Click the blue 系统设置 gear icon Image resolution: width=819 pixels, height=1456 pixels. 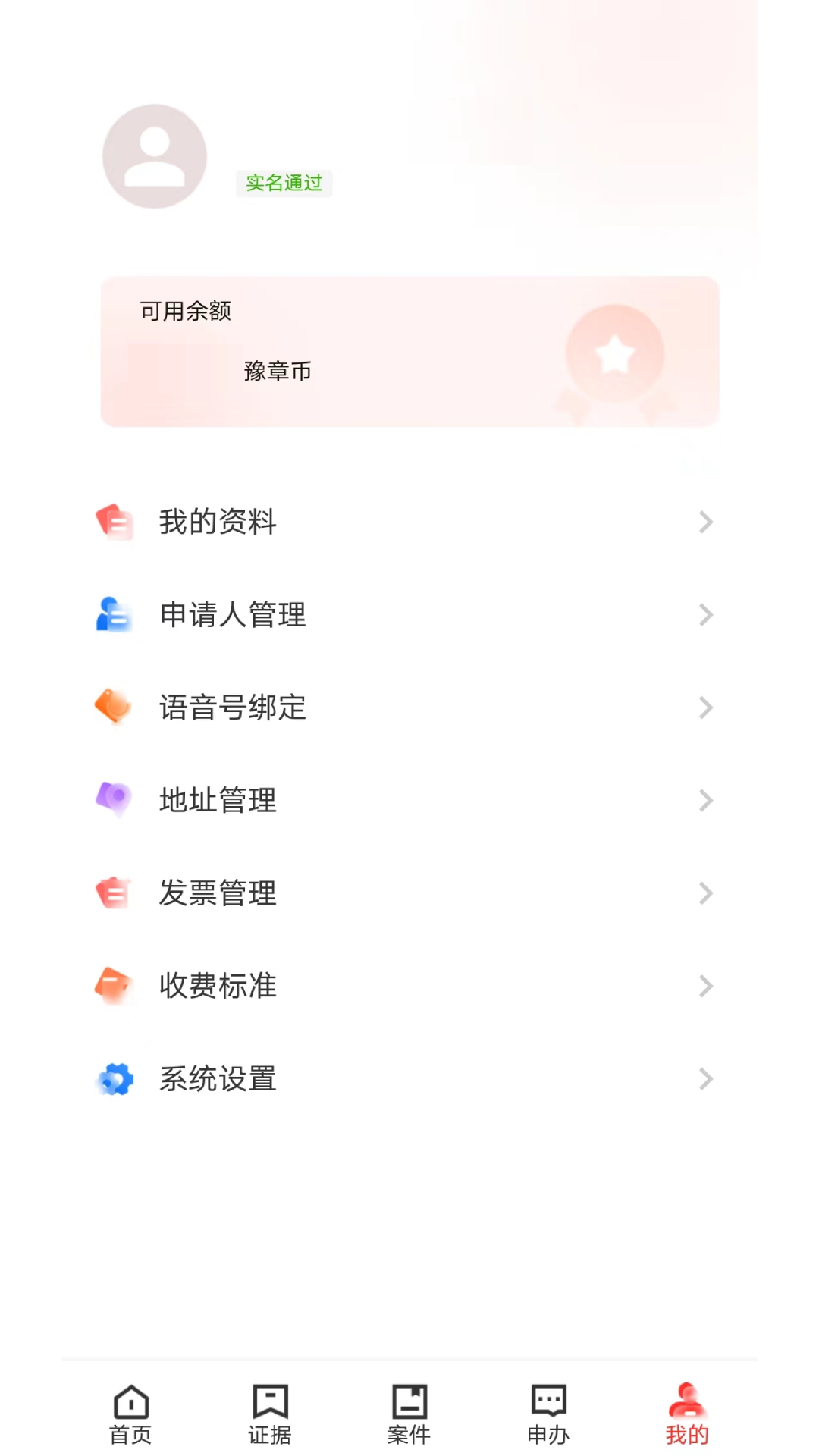[x=115, y=1078]
